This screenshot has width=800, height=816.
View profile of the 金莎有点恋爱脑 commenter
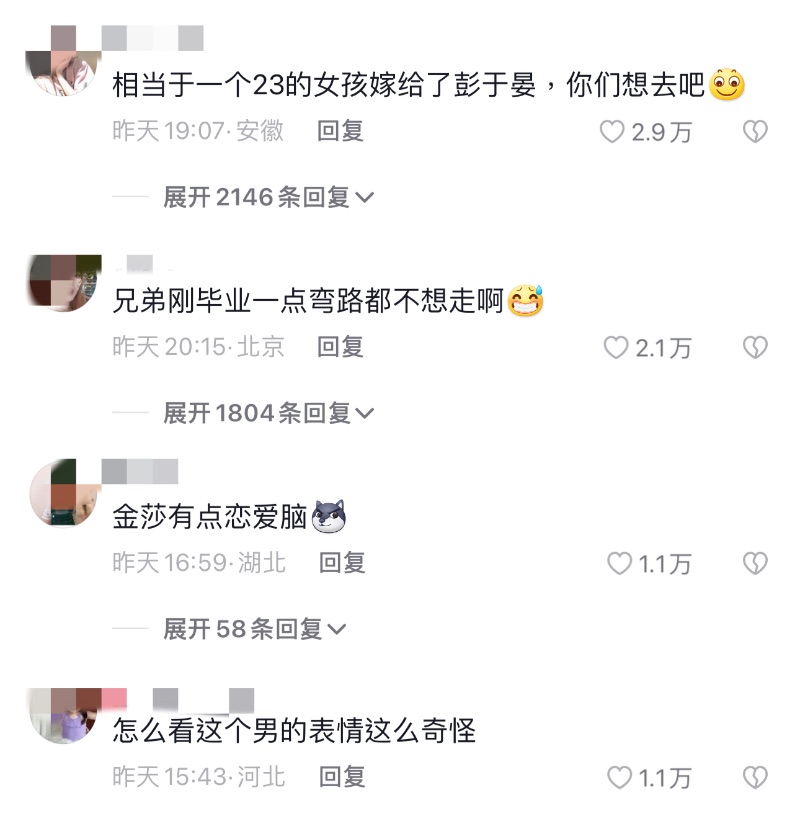tap(62, 492)
